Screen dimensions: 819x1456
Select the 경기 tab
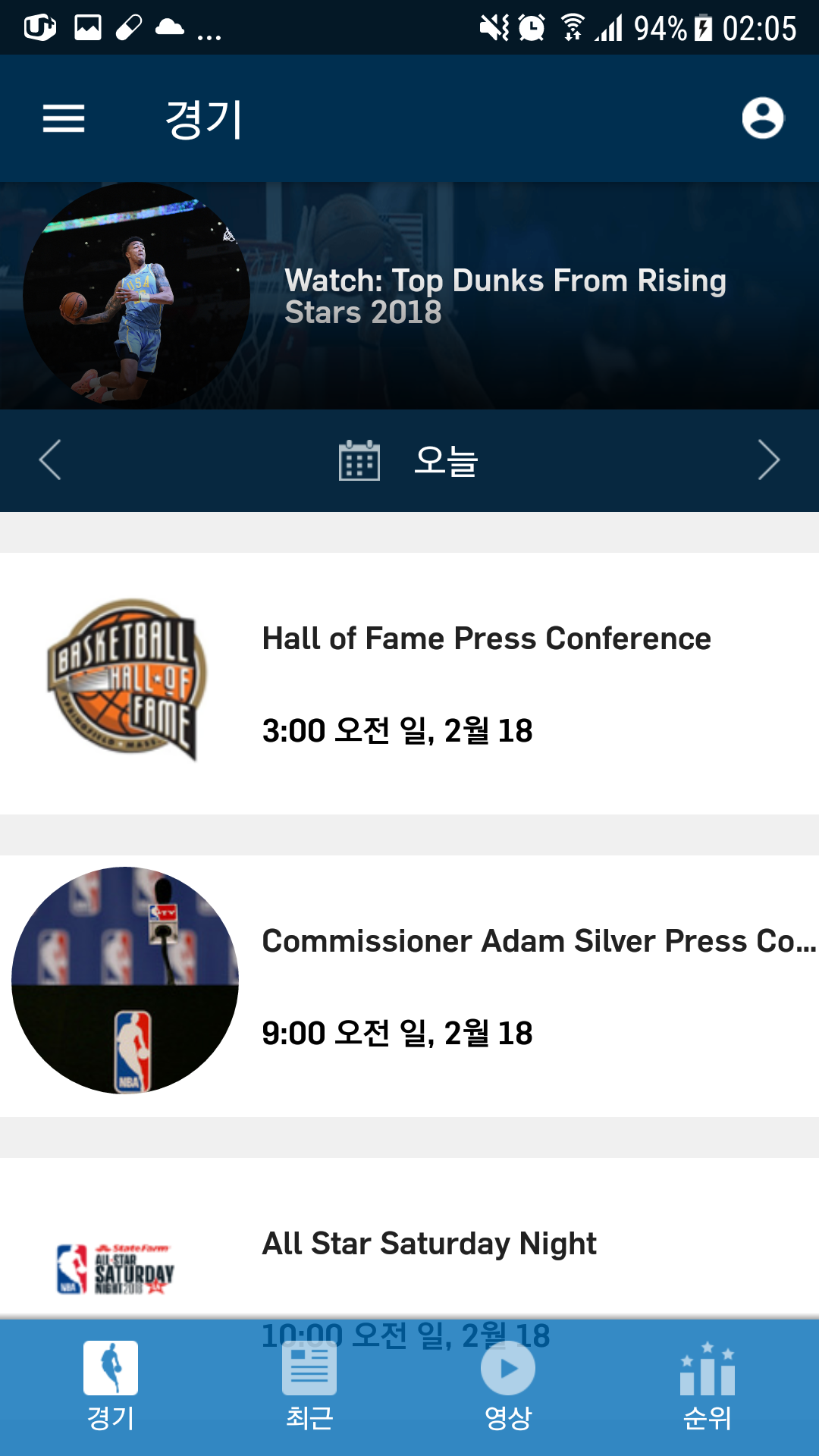click(111, 1388)
